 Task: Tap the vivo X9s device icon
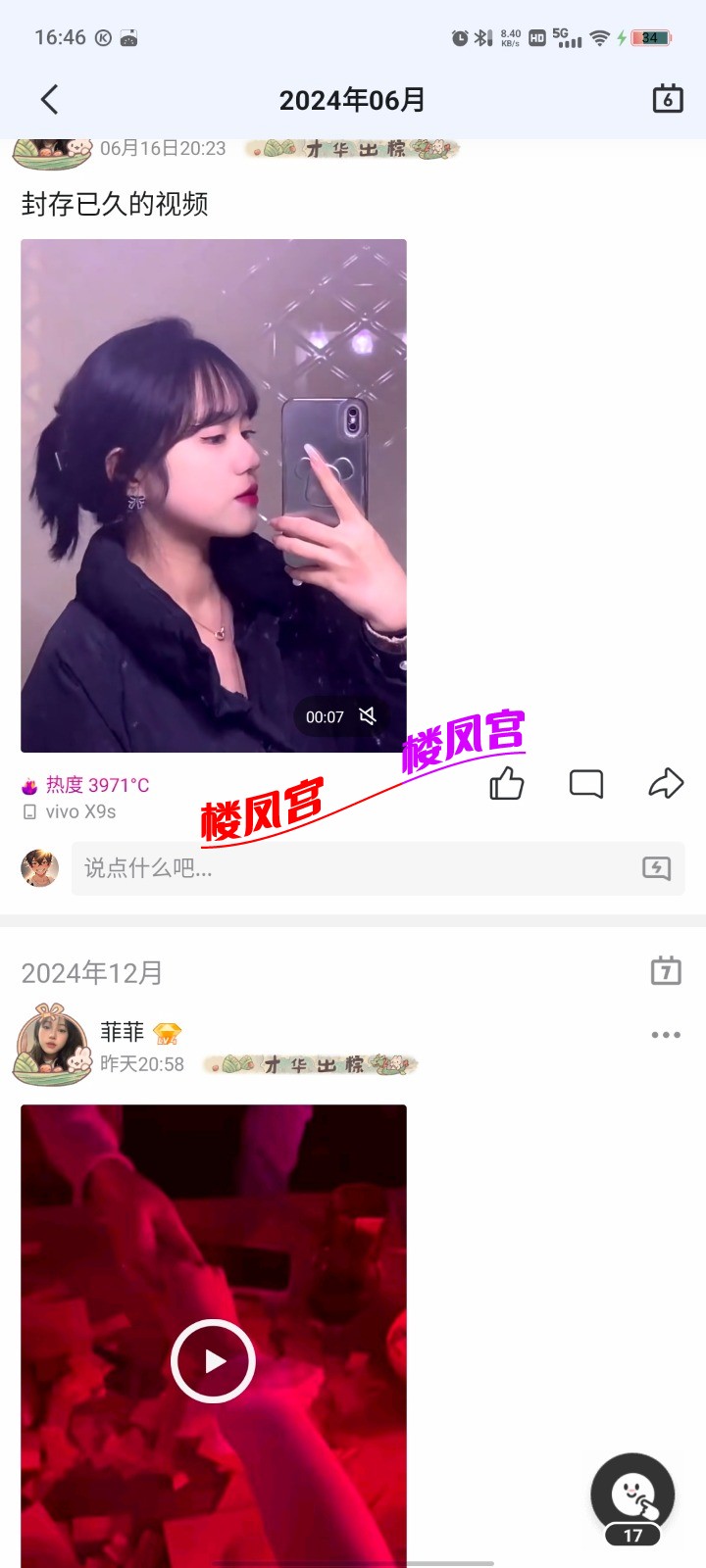[29, 811]
